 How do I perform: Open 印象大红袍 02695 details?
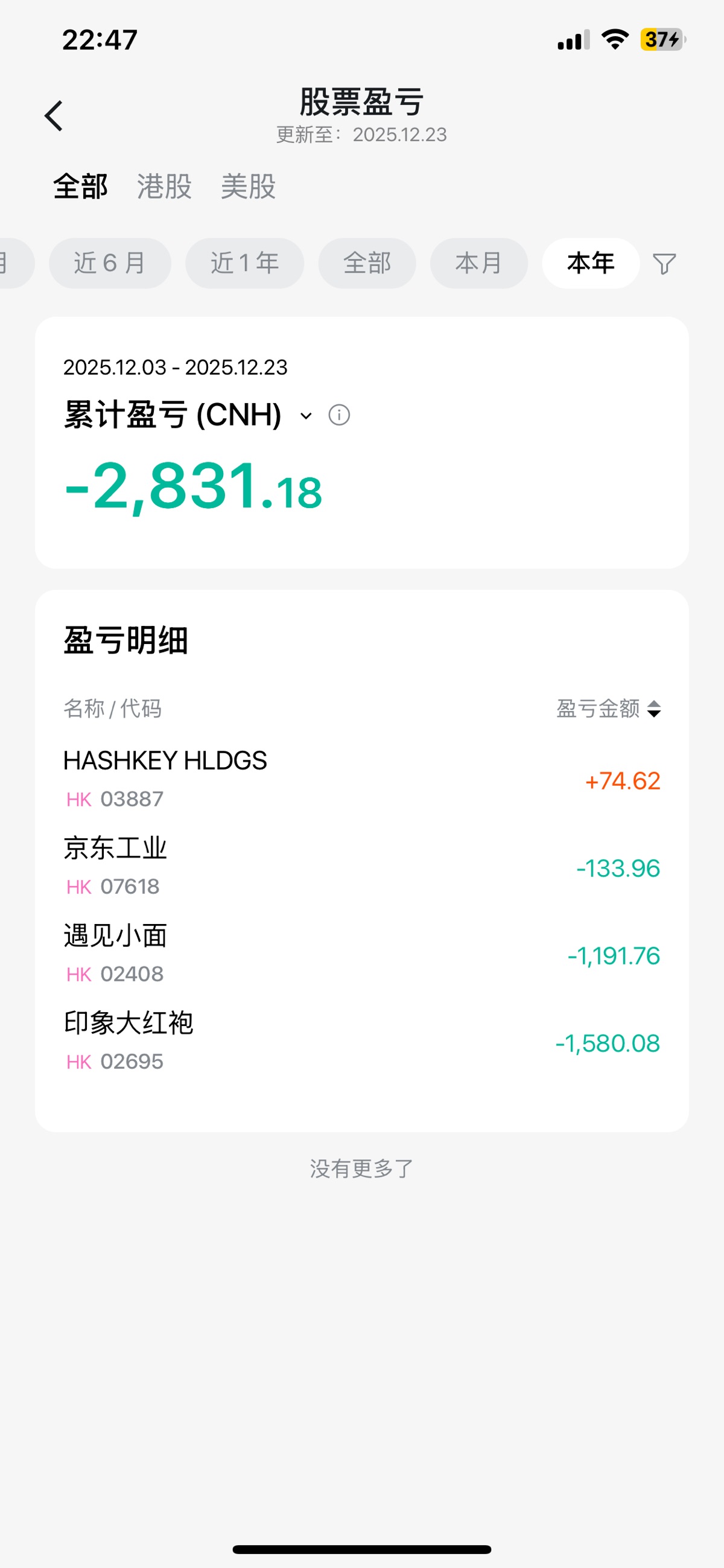pos(361,1042)
